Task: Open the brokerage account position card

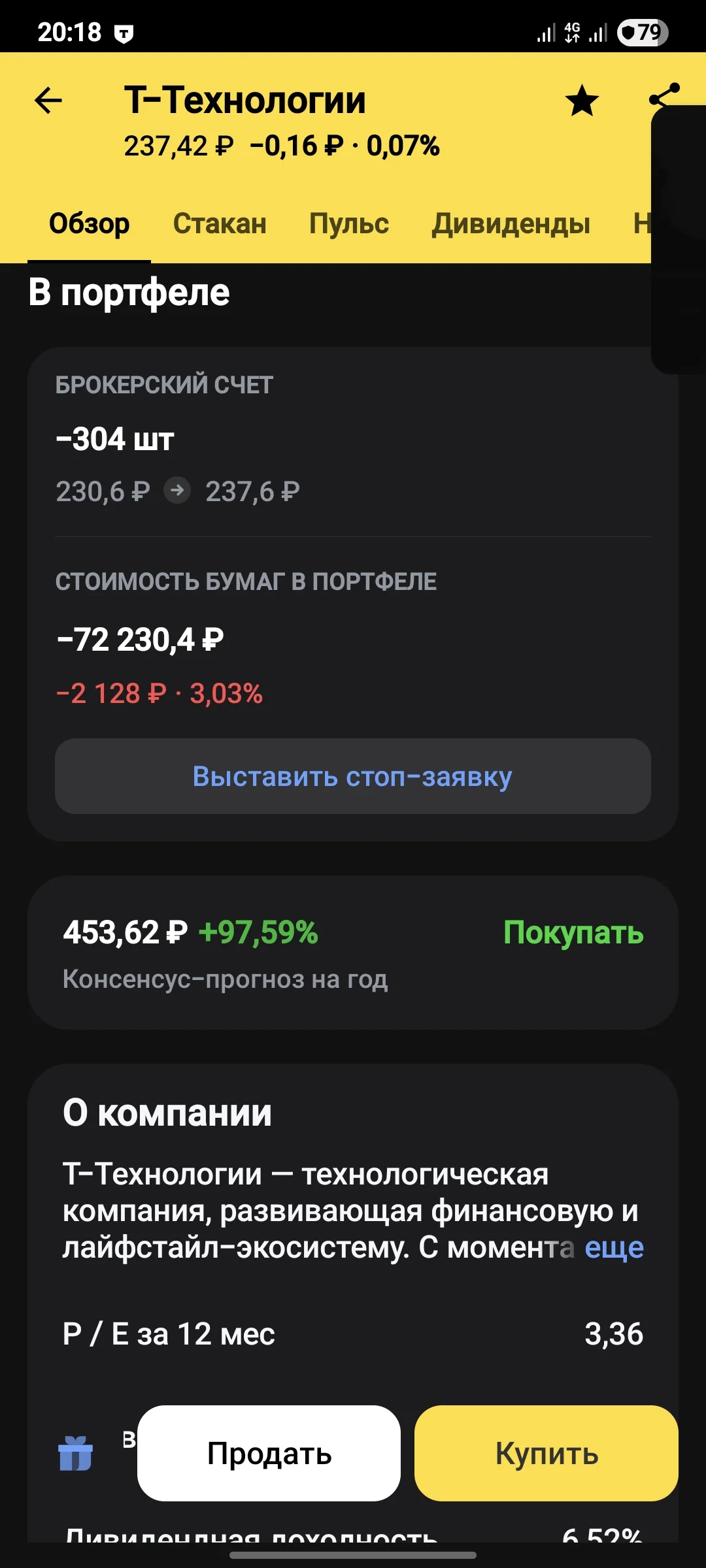Action: (x=353, y=442)
